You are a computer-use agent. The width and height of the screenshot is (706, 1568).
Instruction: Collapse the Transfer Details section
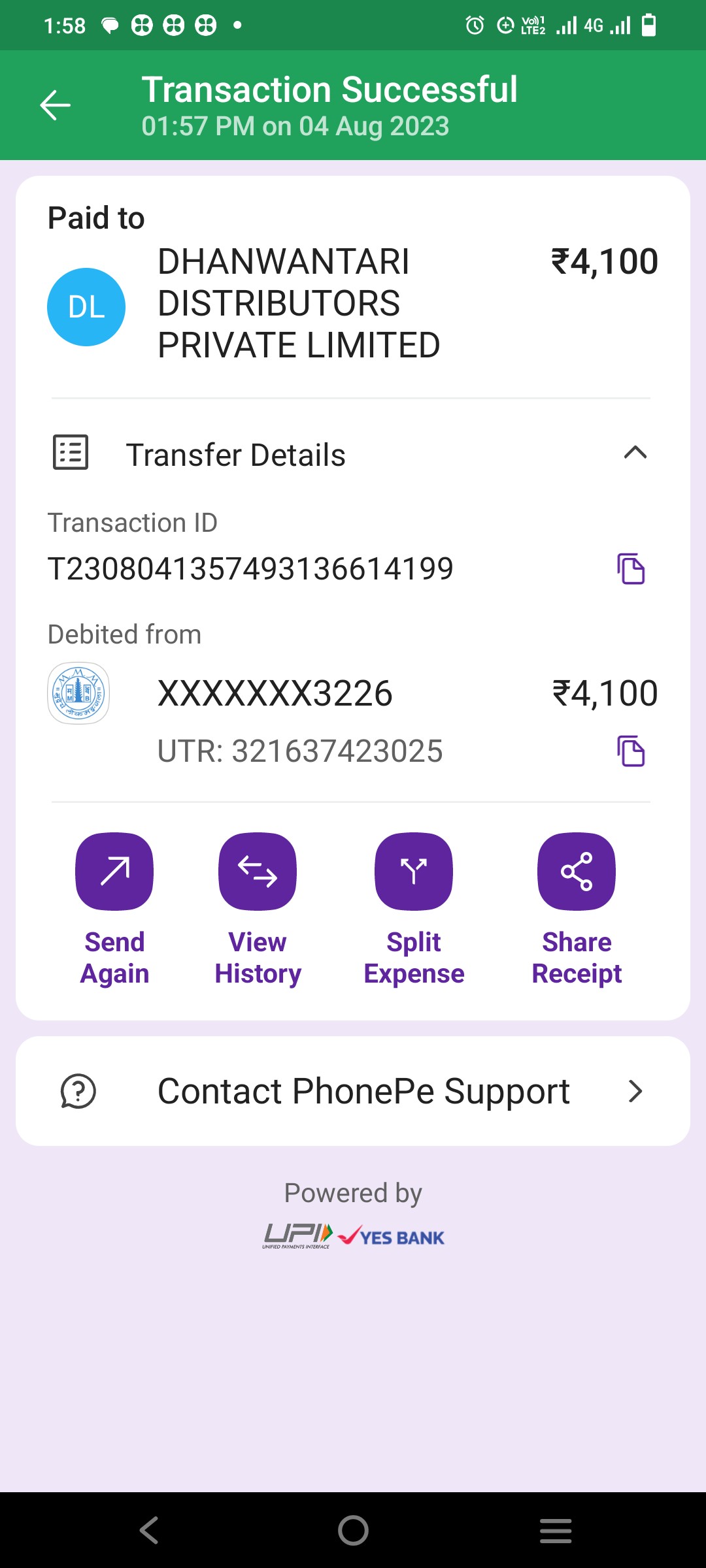pos(635,453)
